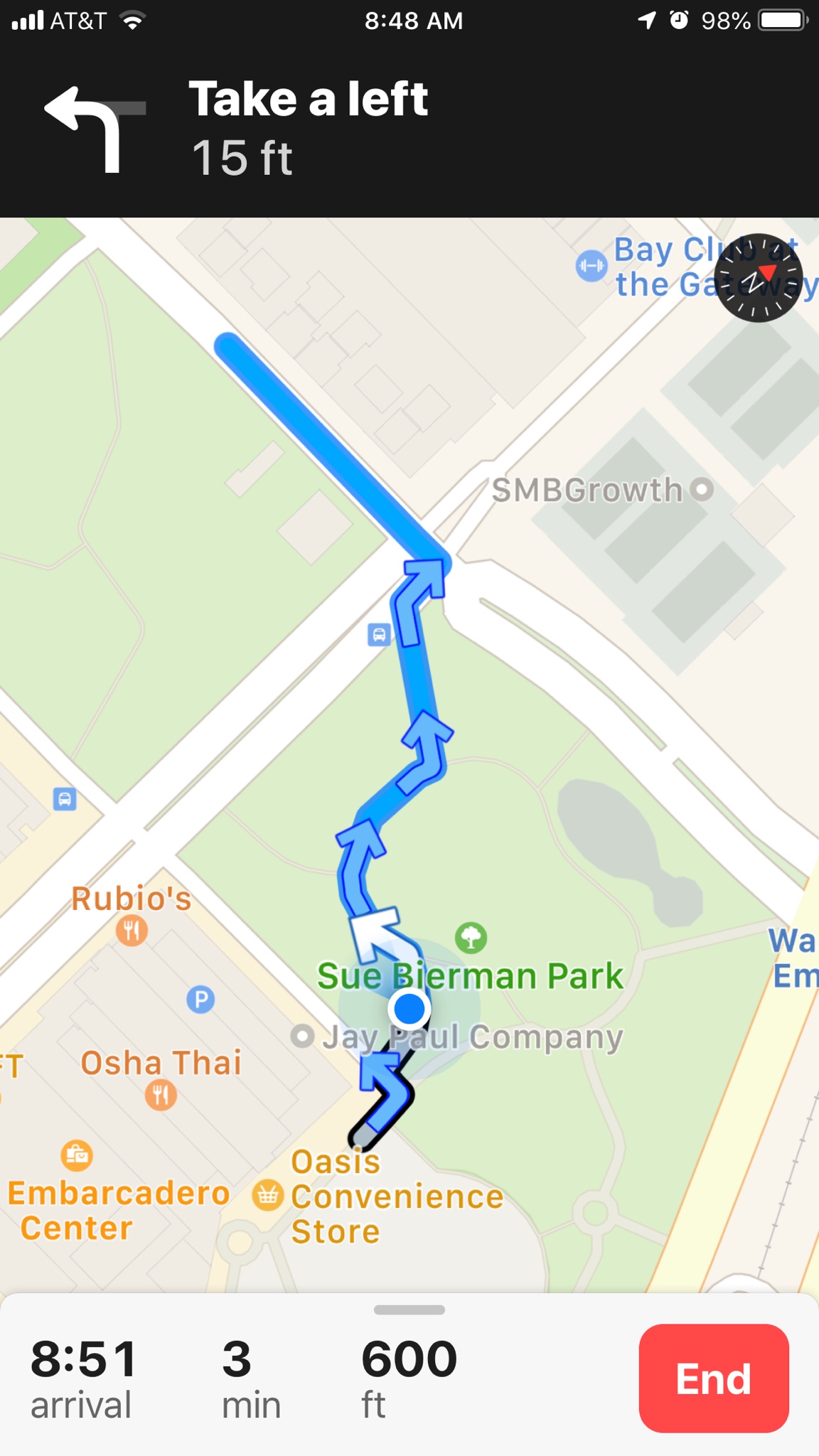Select Jay Paul Company marker
This screenshot has height=1456, width=819.
click(302, 1037)
